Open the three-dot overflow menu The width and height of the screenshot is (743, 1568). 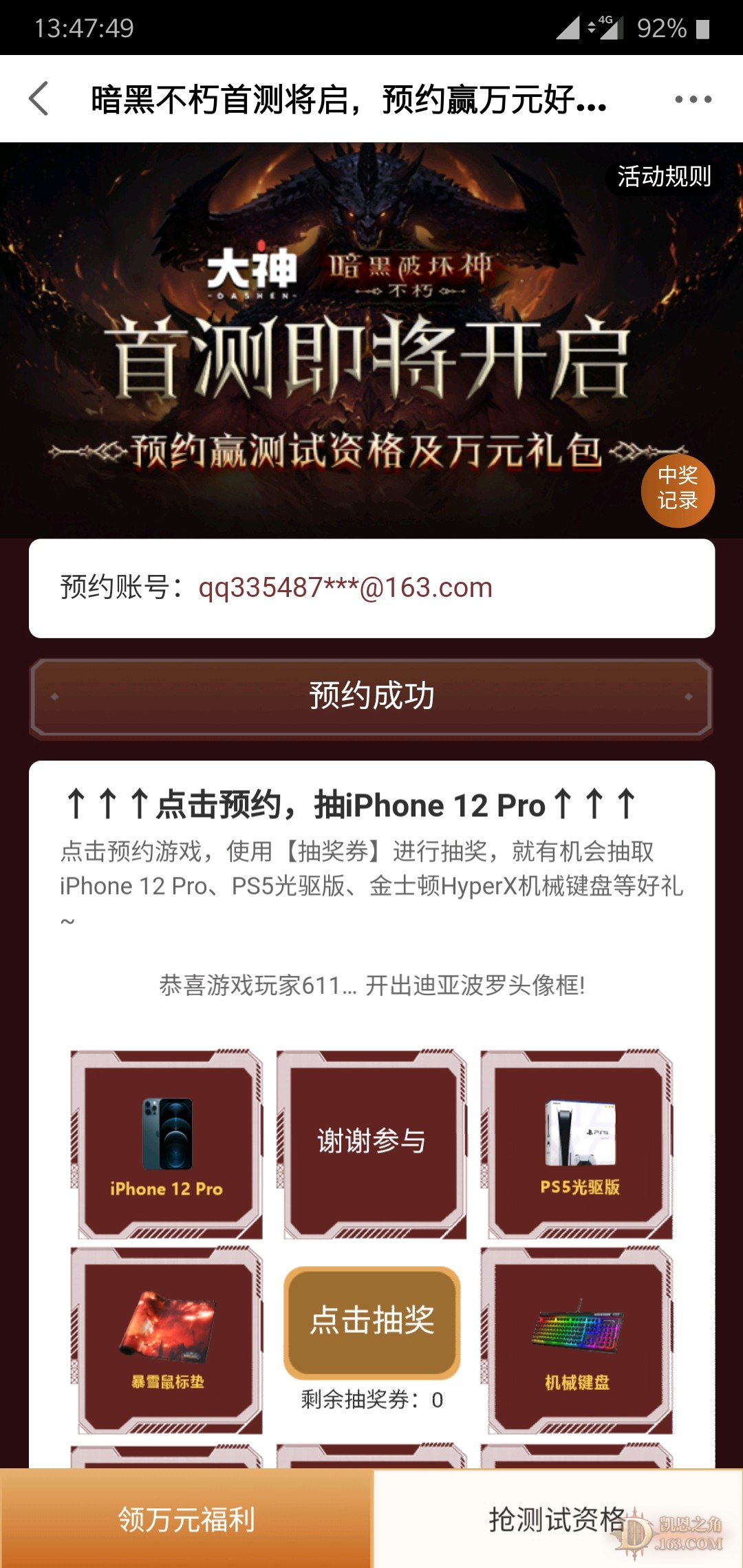pos(693,99)
